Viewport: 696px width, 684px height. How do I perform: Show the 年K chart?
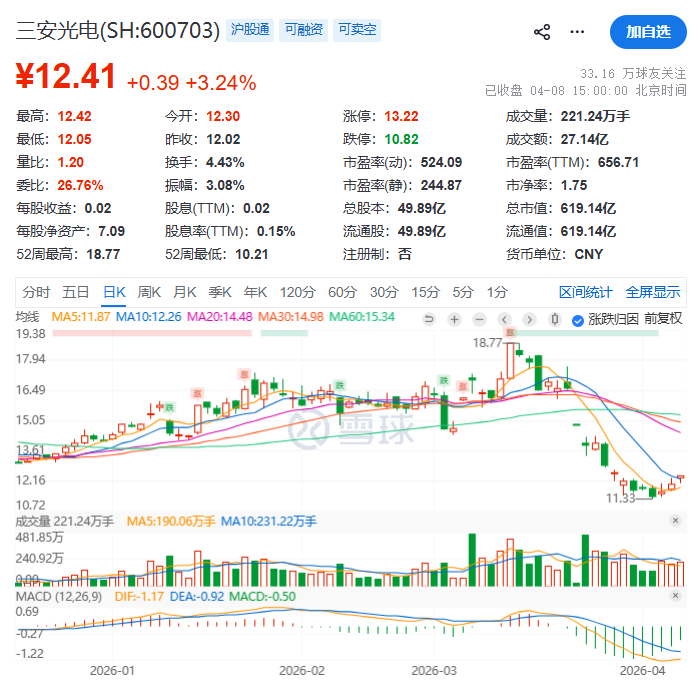click(255, 292)
